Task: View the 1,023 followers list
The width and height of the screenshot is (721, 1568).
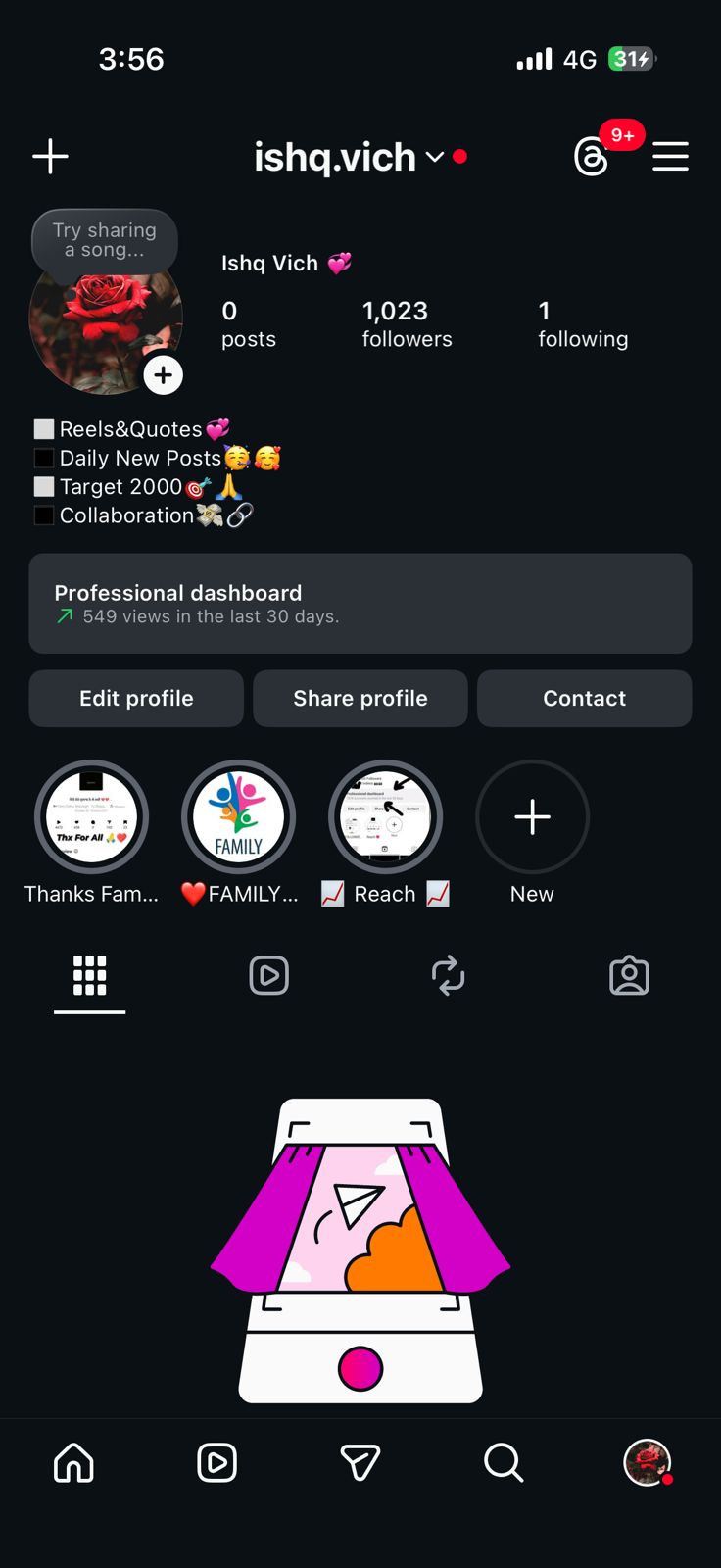Action: [x=407, y=324]
